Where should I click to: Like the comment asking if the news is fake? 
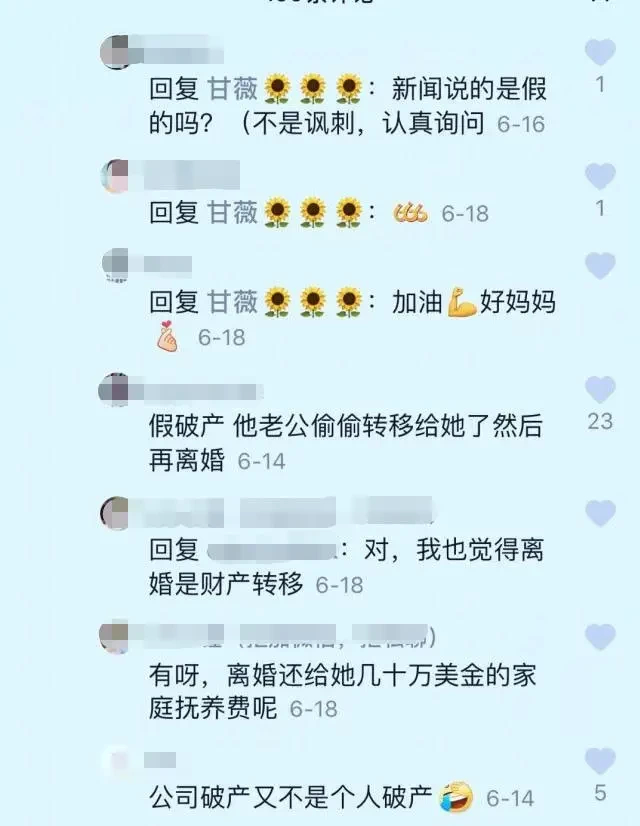click(x=600, y=52)
